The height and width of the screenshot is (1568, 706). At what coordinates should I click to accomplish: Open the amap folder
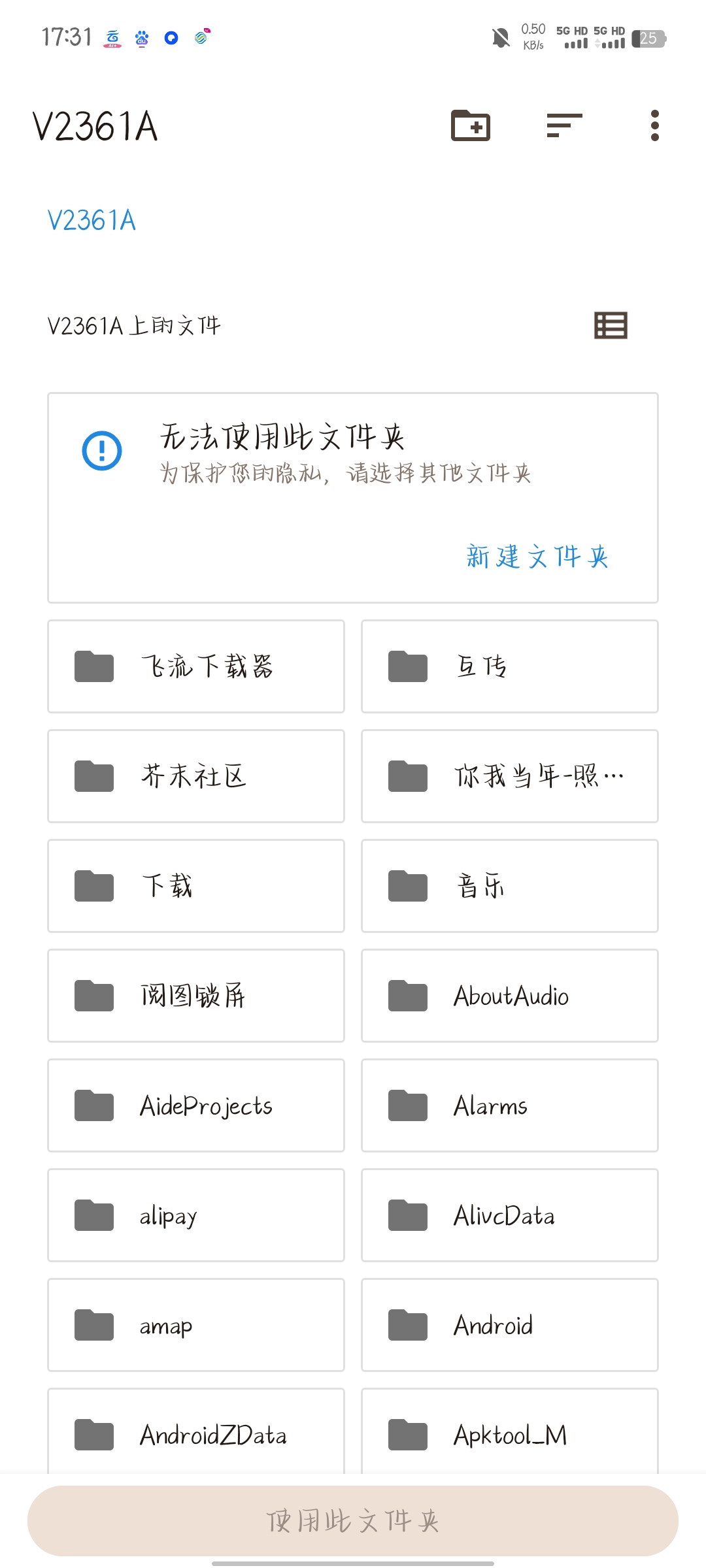[x=196, y=1325]
